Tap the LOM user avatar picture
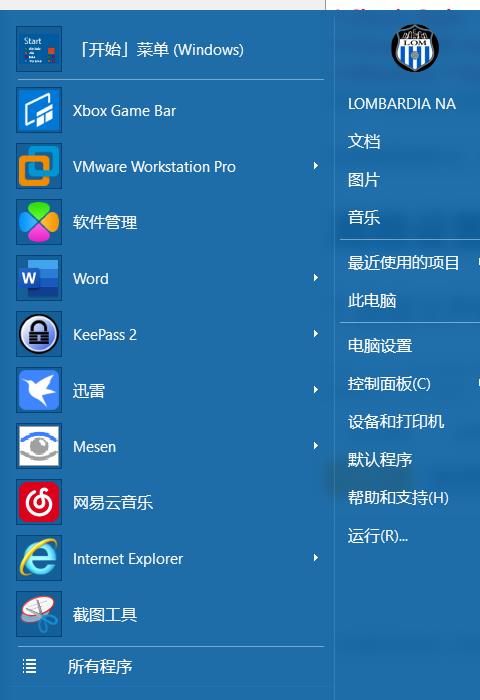Screen dimensions: 480x700 click(x=415, y=48)
